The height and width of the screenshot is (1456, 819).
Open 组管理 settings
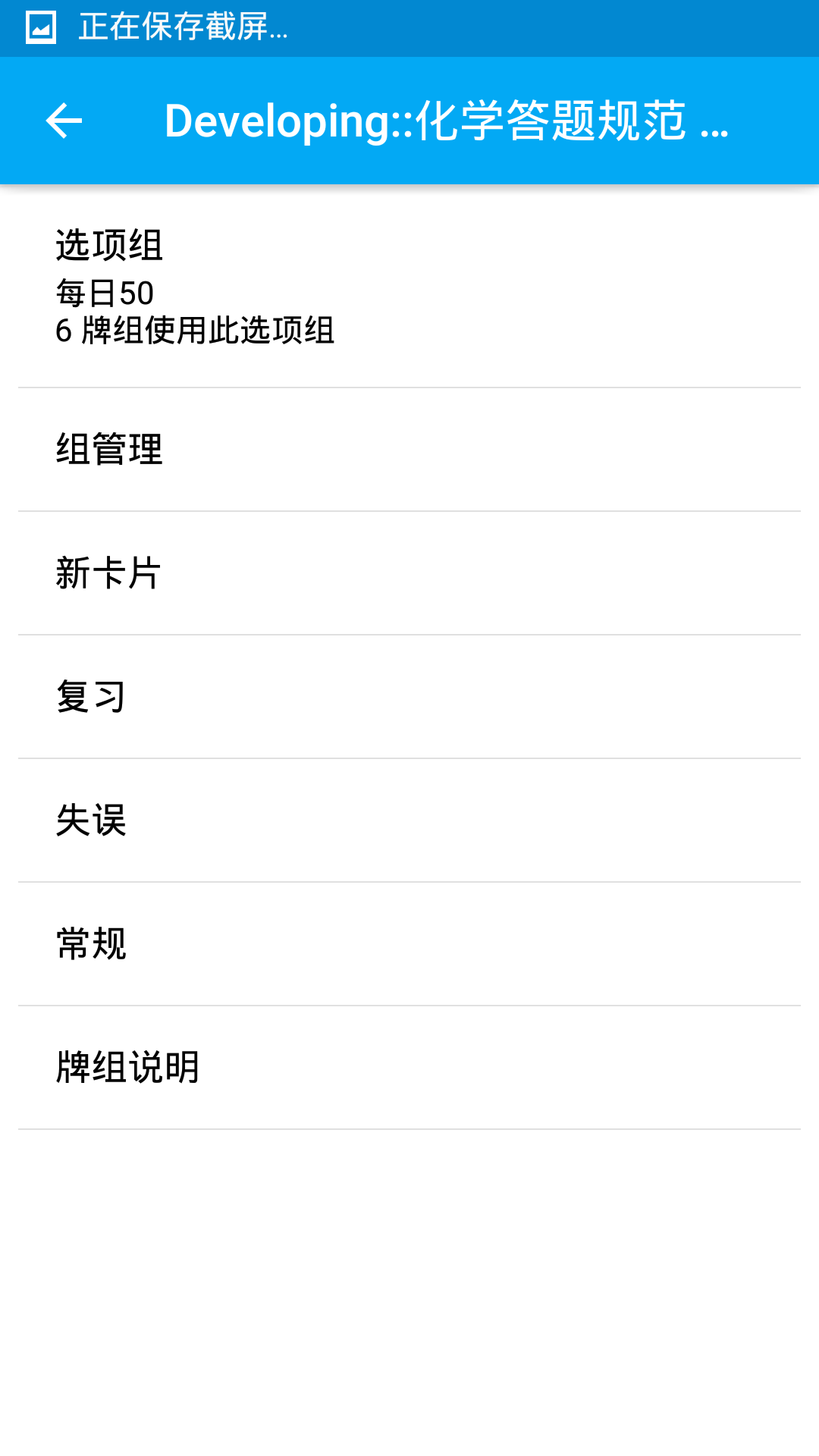point(409,450)
